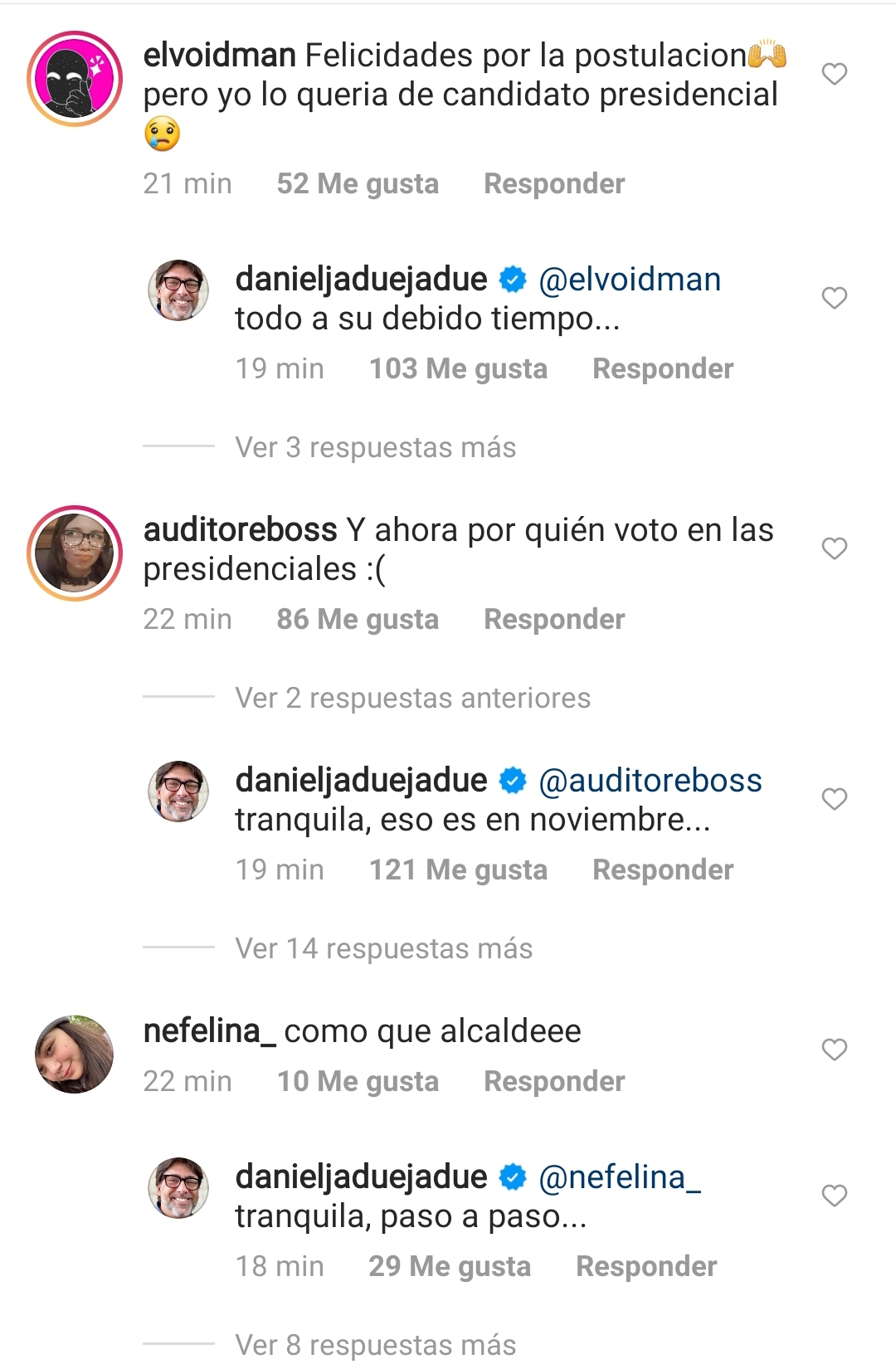
Task: Expand 'Ver 14 respuestas más'
Action: [383, 948]
